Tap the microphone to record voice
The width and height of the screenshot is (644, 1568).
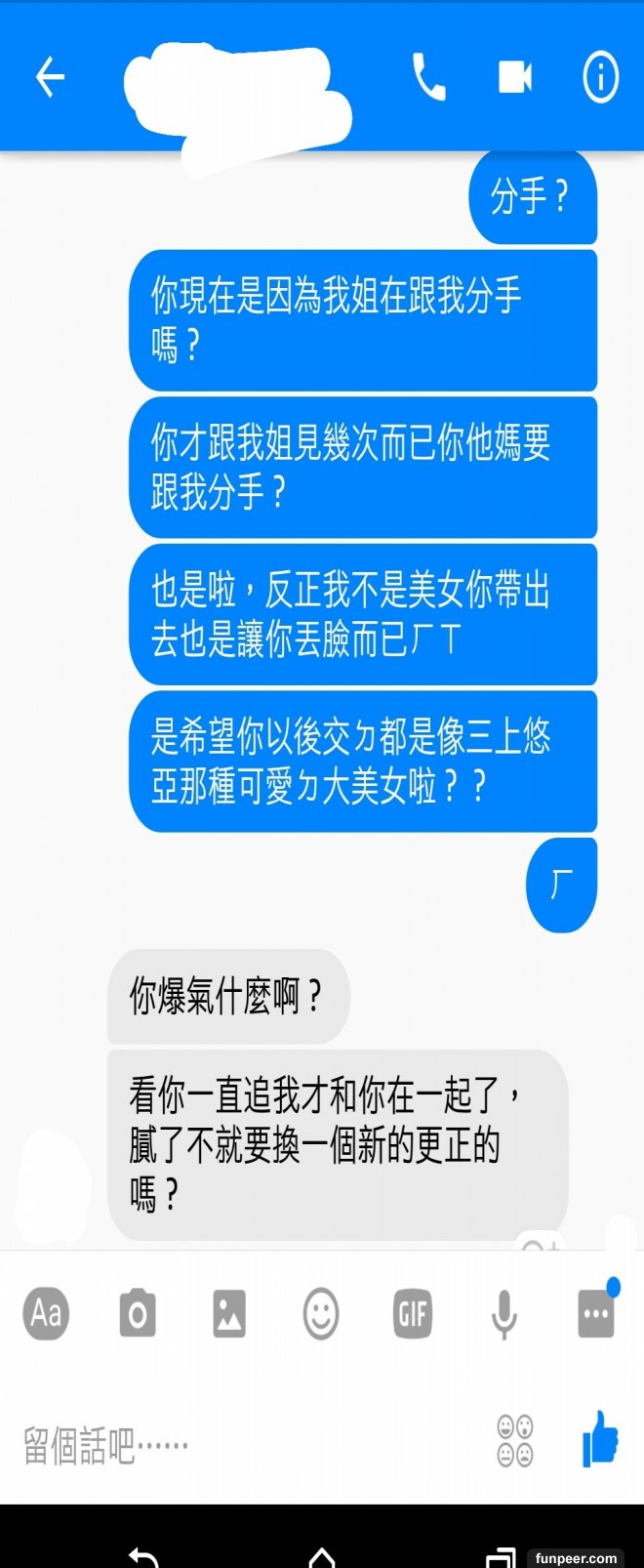[x=503, y=1313]
